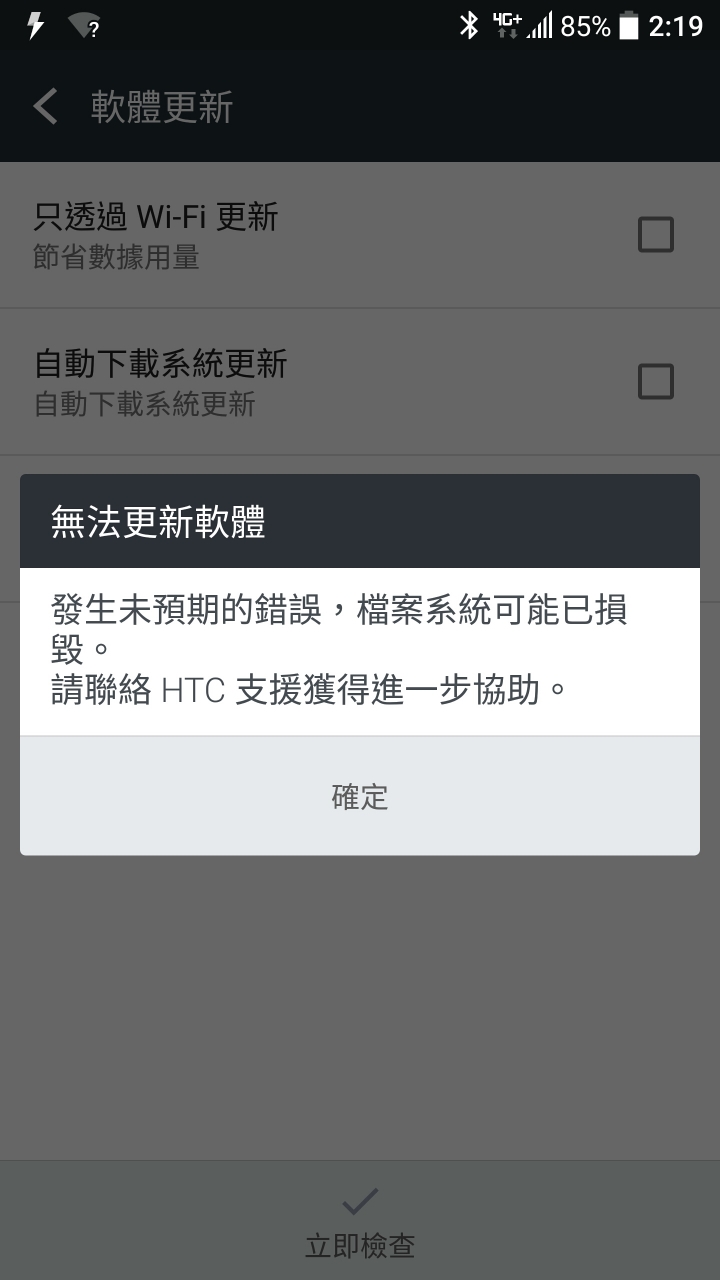Toggle the 只透過 Wi-Fi 更新 checkbox

click(656, 235)
